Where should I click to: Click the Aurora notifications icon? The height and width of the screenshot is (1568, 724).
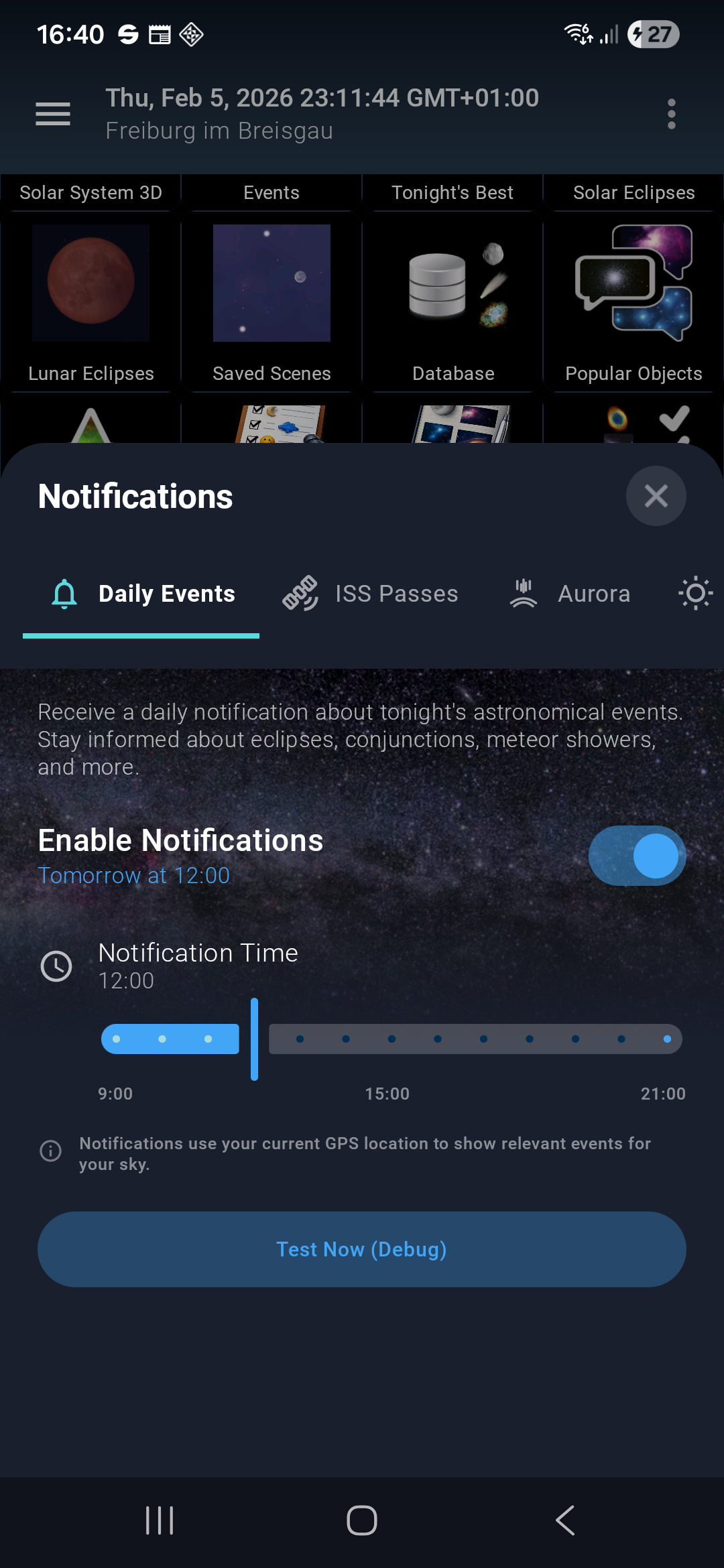[x=522, y=593]
